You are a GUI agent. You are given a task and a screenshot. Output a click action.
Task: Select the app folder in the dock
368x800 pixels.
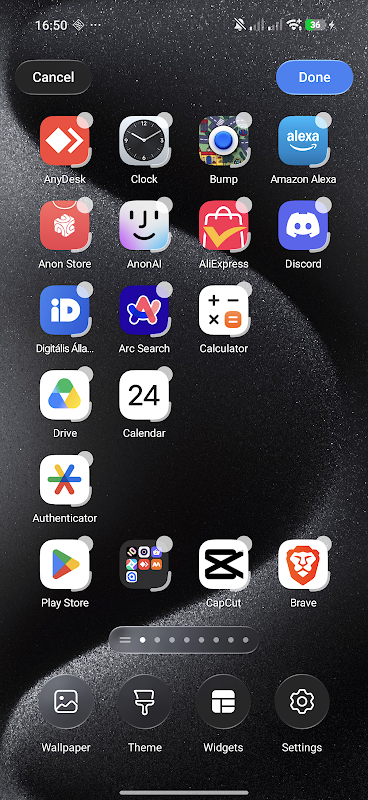tap(144, 564)
